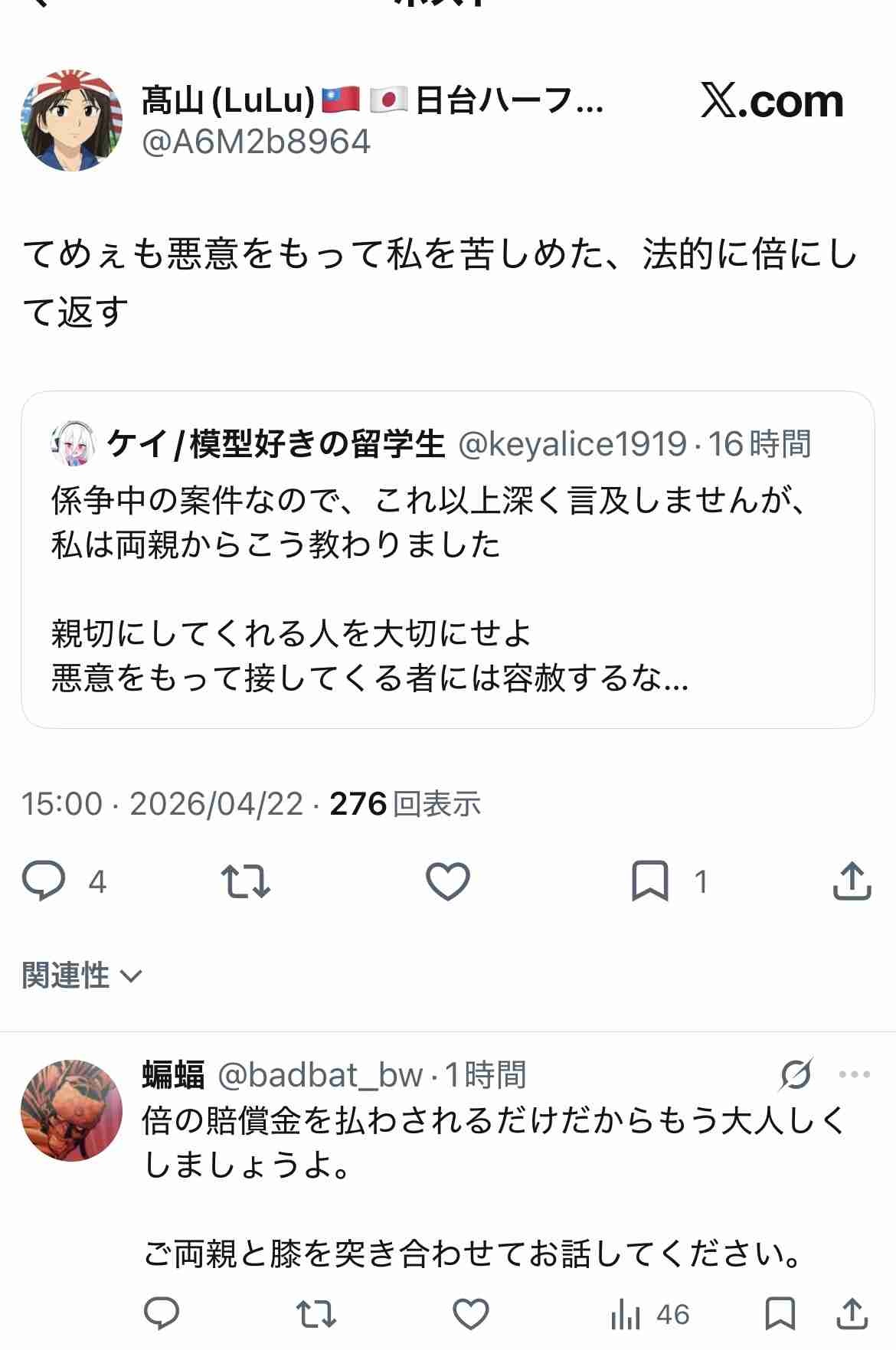Share 蝙蝠's reply
This screenshot has height=1350, width=896.
(x=852, y=1314)
